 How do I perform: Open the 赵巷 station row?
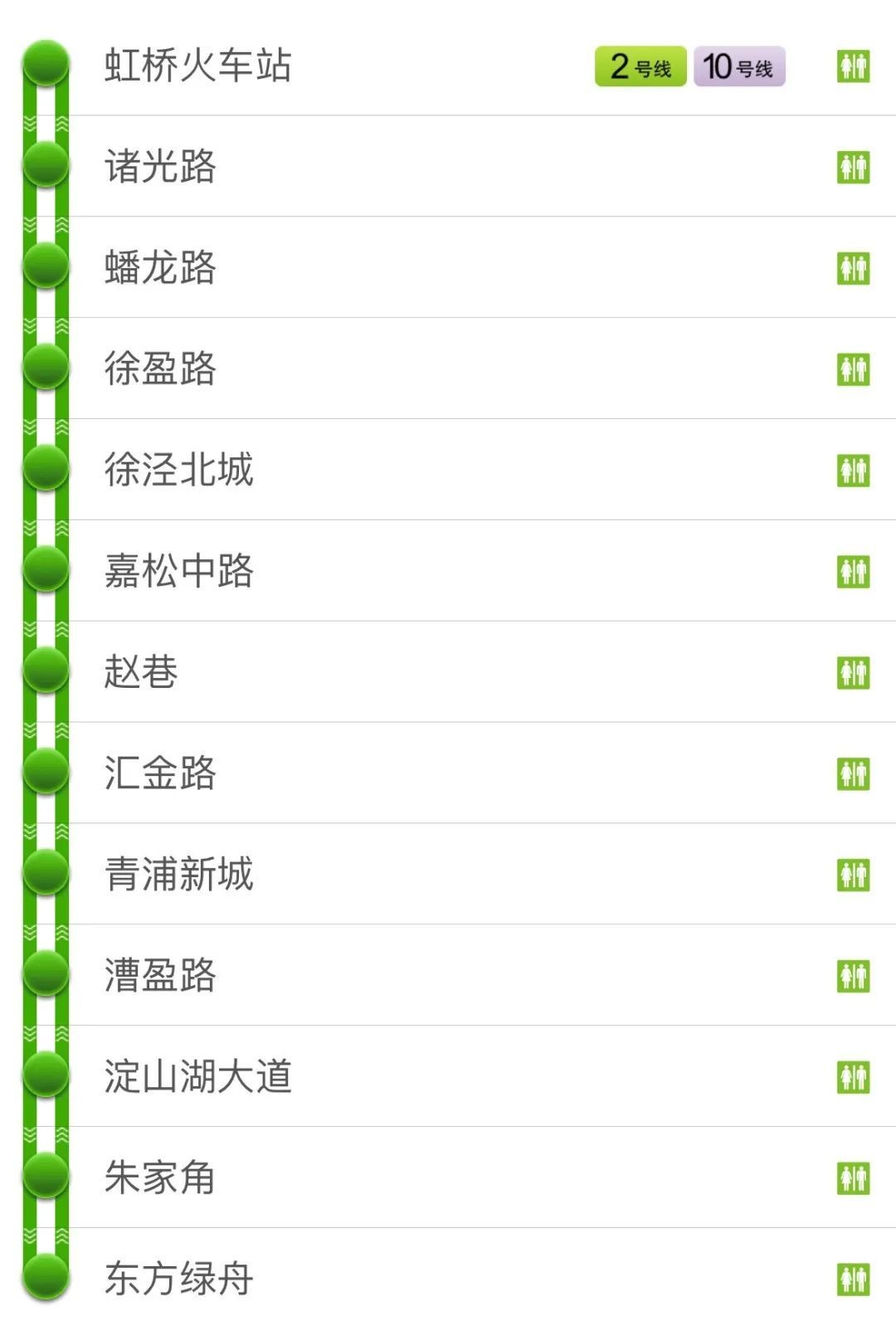pyautogui.click(x=141, y=672)
